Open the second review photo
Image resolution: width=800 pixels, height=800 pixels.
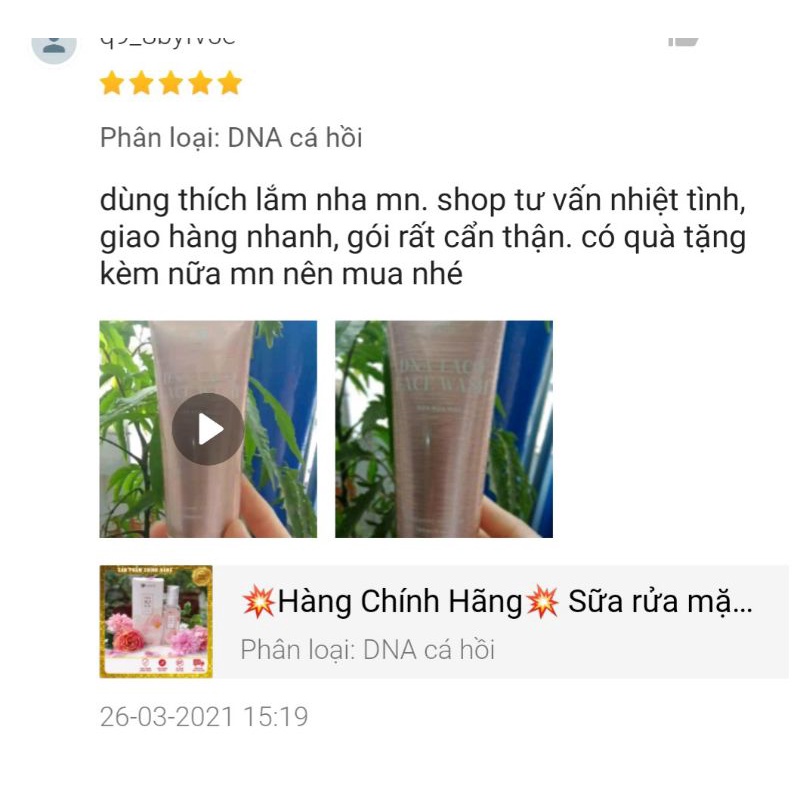pyautogui.click(x=443, y=429)
